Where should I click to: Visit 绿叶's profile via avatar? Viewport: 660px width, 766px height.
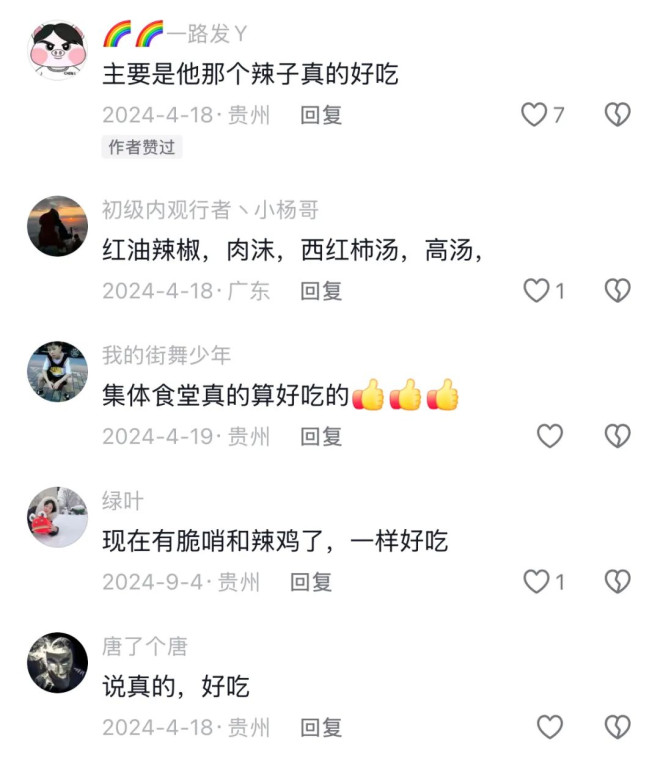(57, 517)
